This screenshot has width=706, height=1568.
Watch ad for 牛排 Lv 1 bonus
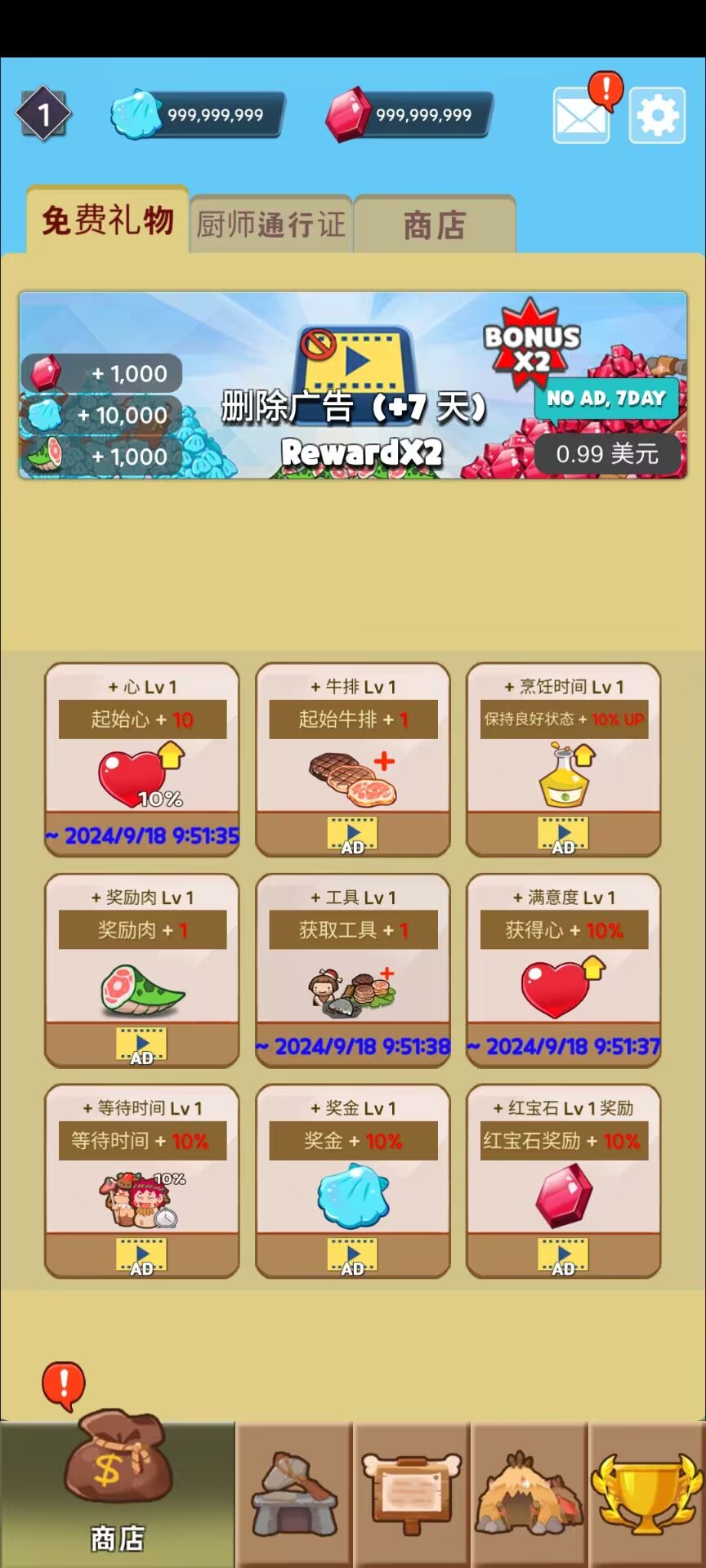click(352, 835)
